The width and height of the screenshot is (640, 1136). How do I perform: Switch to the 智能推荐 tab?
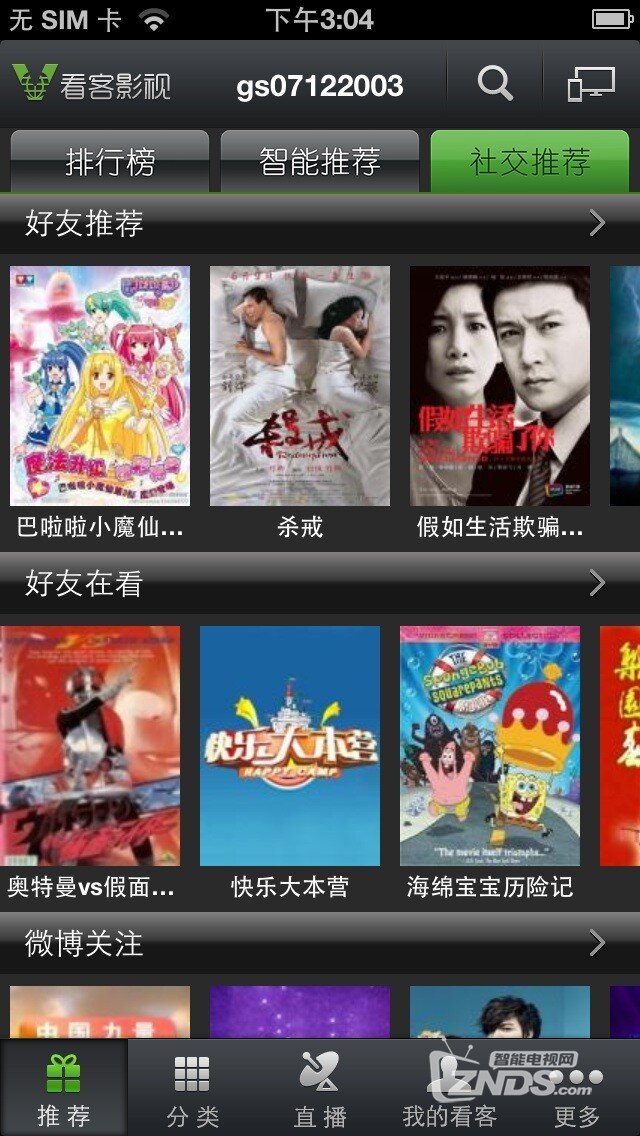pos(320,161)
